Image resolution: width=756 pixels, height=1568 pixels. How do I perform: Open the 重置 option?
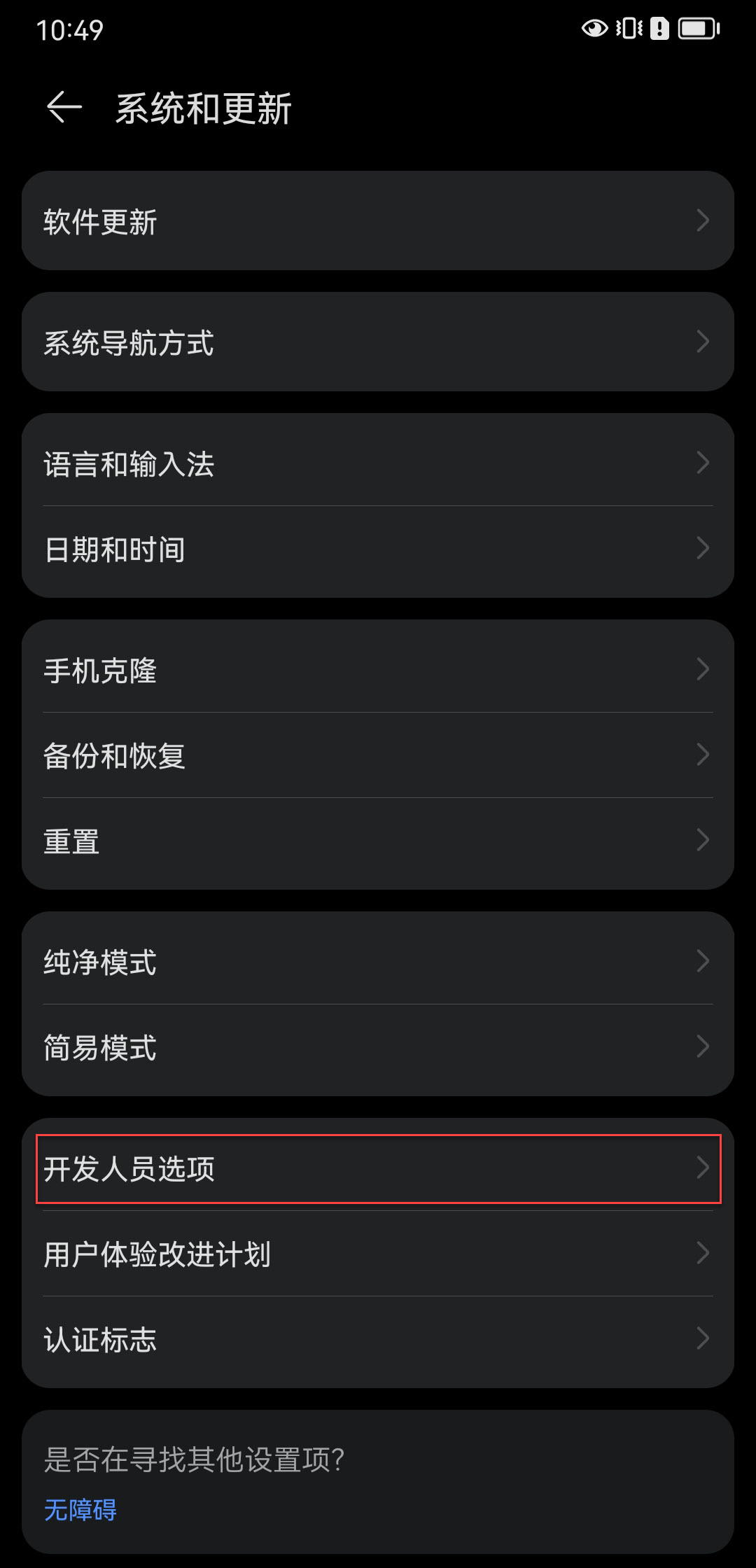click(x=378, y=841)
